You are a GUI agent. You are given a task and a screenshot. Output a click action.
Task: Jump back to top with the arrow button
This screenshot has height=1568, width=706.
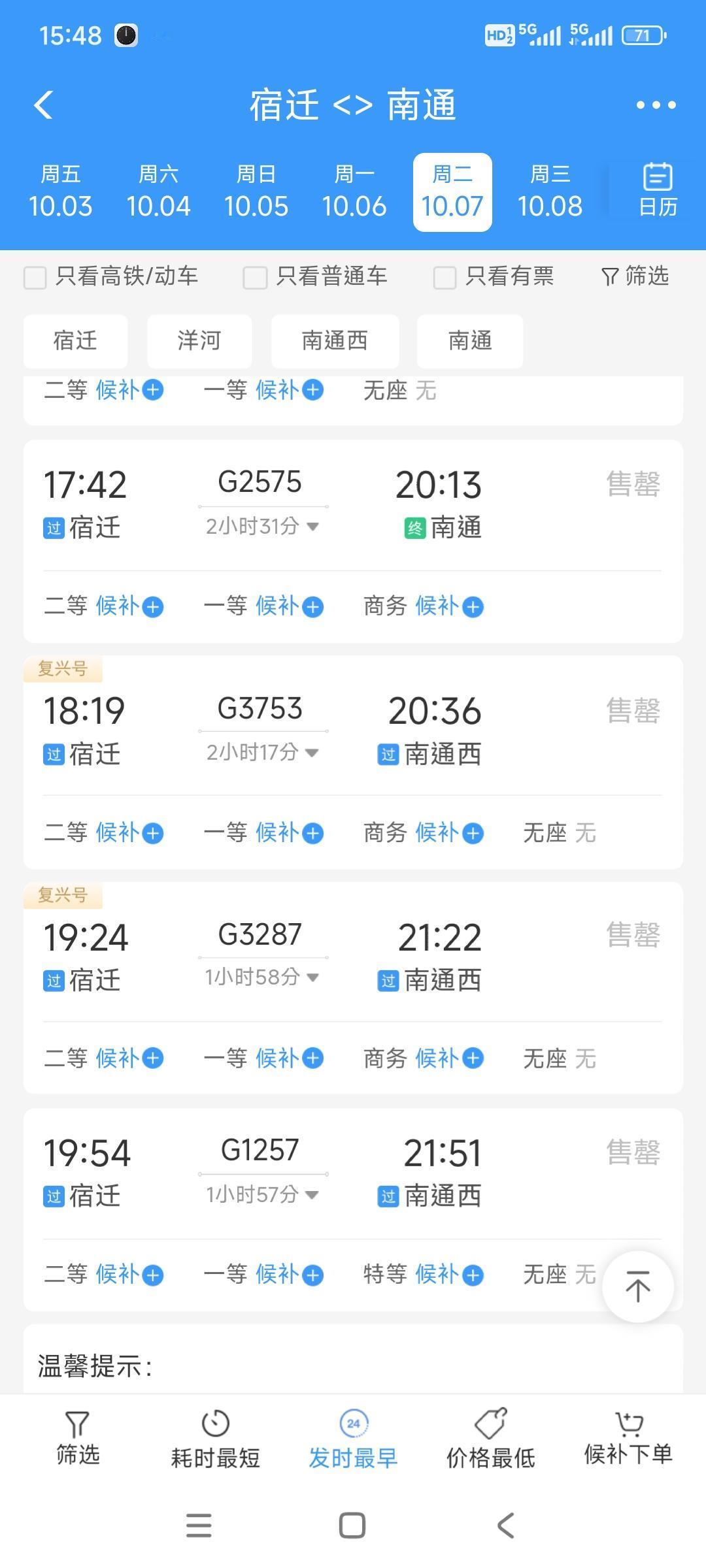tap(637, 1286)
